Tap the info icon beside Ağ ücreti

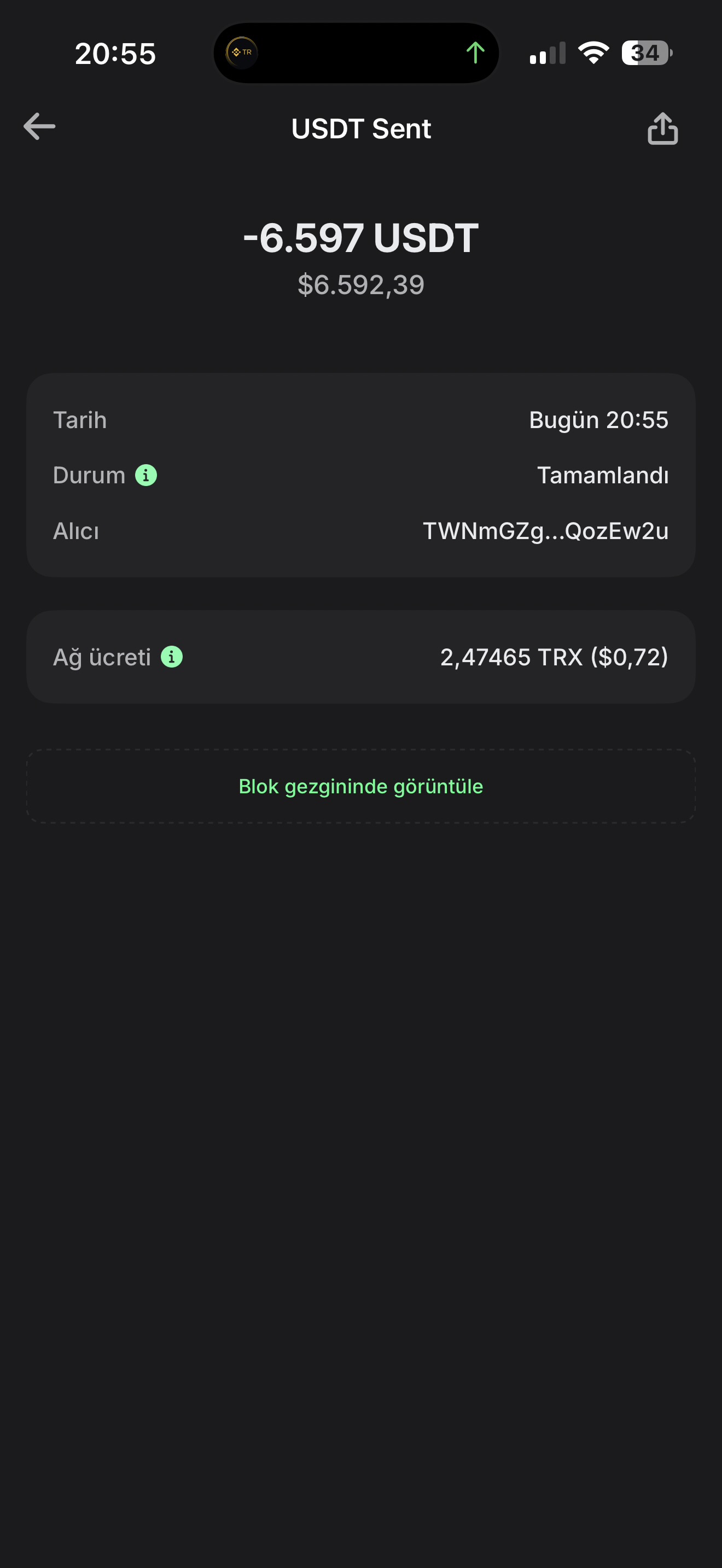[x=172, y=657]
